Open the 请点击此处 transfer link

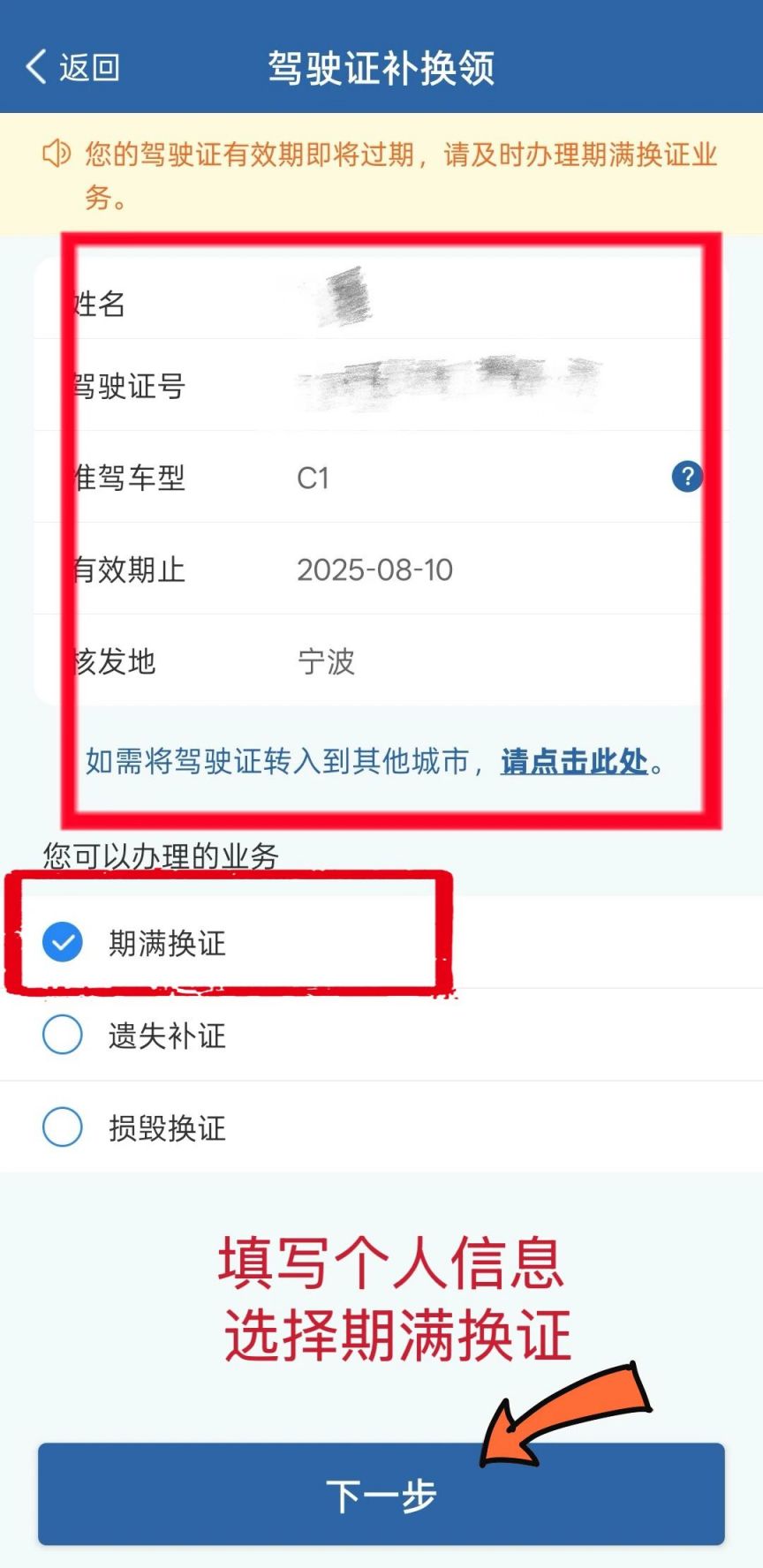[x=574, y=761]
